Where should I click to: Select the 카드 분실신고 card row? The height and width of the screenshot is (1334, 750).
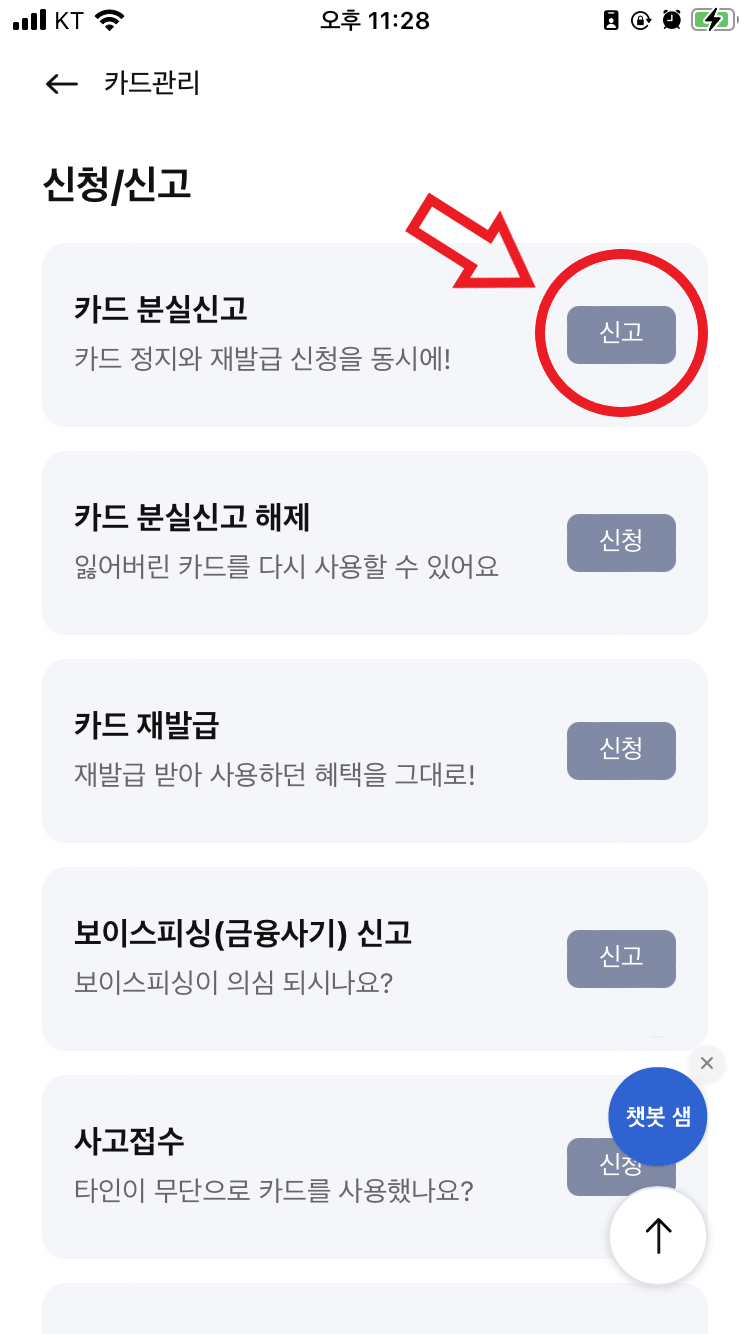tap(300, 335)
